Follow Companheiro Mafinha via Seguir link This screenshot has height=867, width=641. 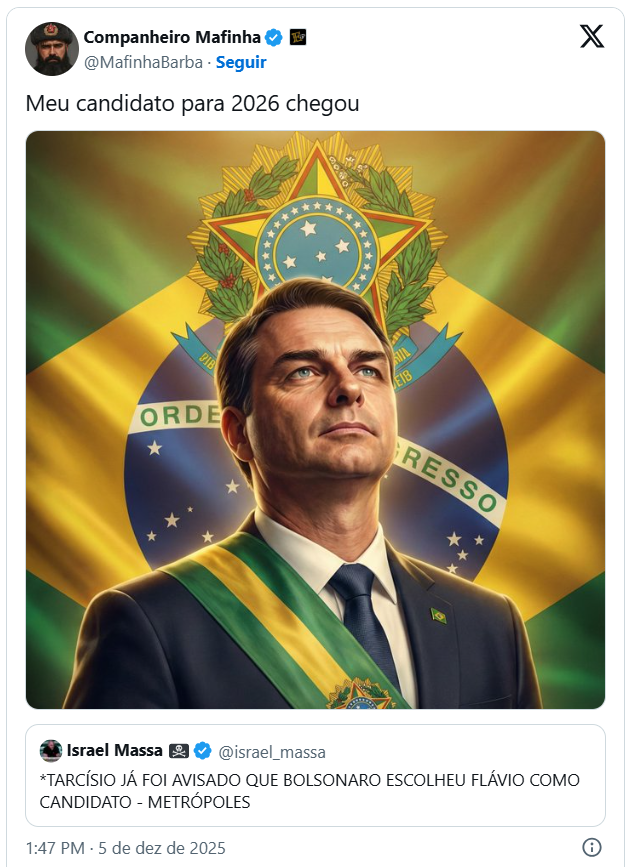tap(241, 62)
